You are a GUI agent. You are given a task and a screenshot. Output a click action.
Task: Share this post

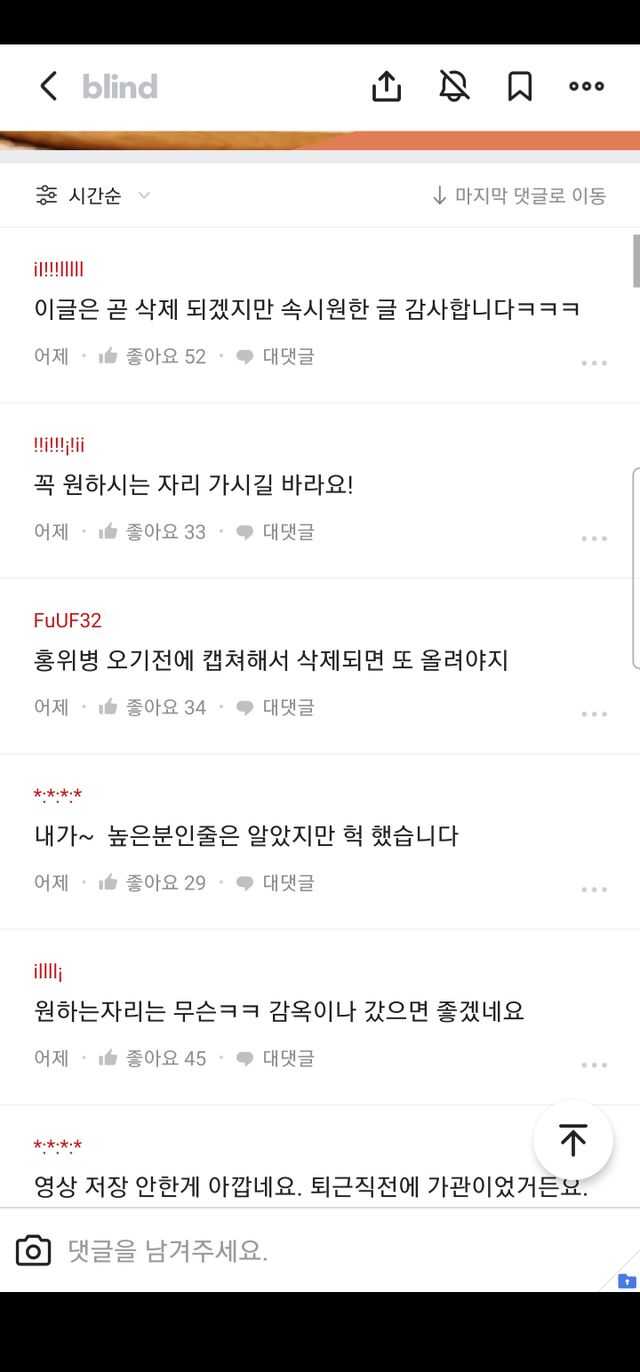tap(386, 86)
